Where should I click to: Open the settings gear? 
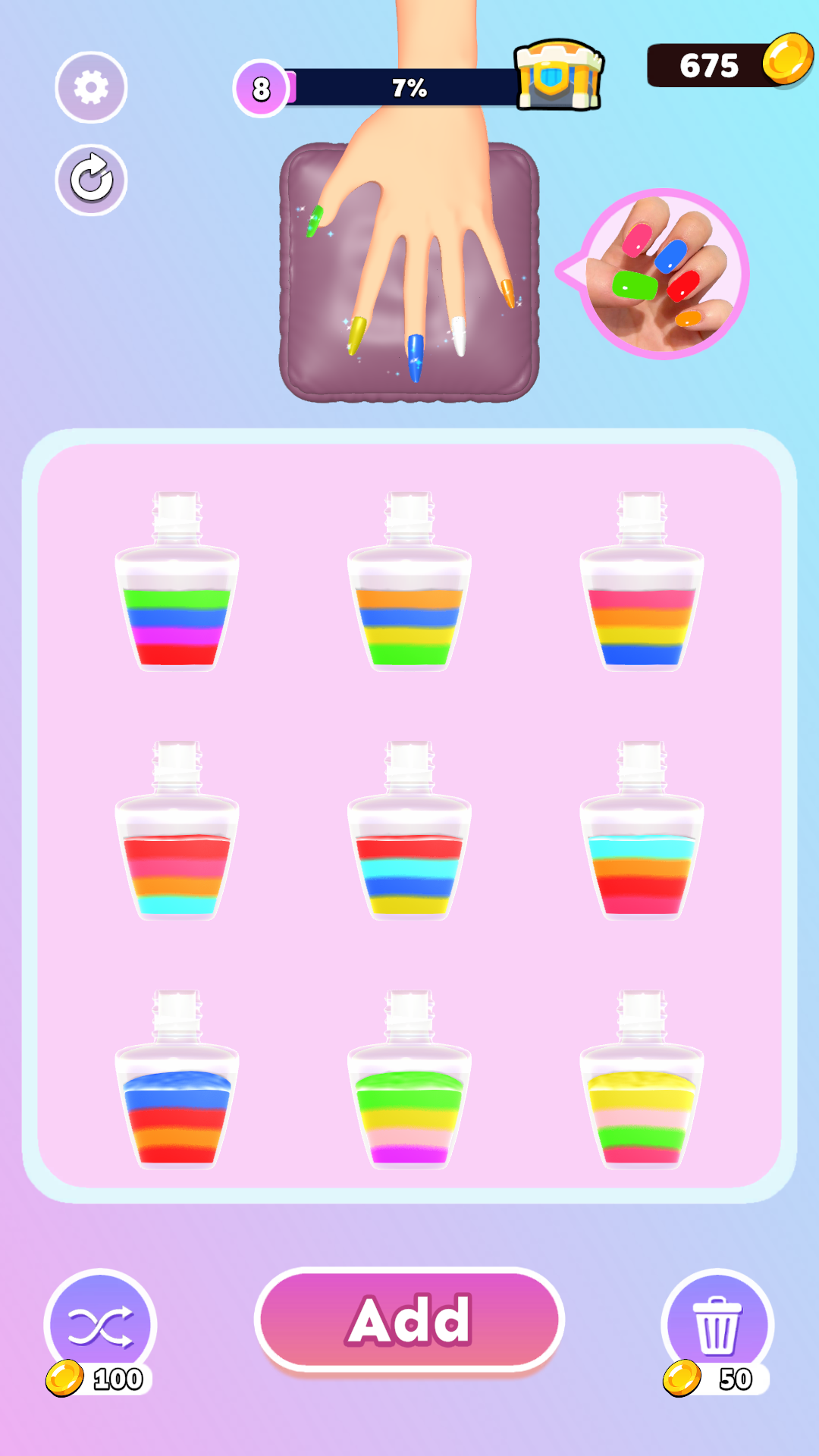coord(91,87)
